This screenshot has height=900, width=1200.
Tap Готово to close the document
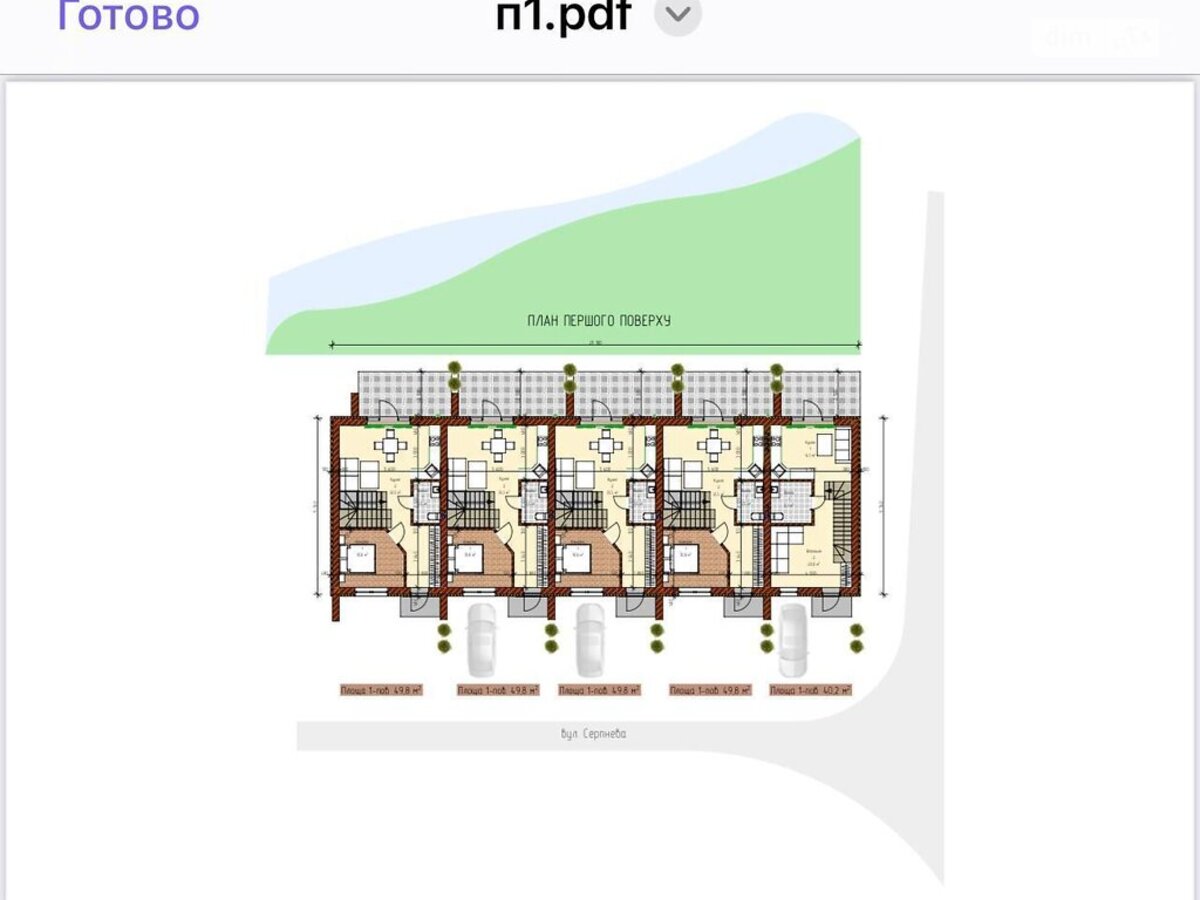pyautogui.click(x=128, y=15)
